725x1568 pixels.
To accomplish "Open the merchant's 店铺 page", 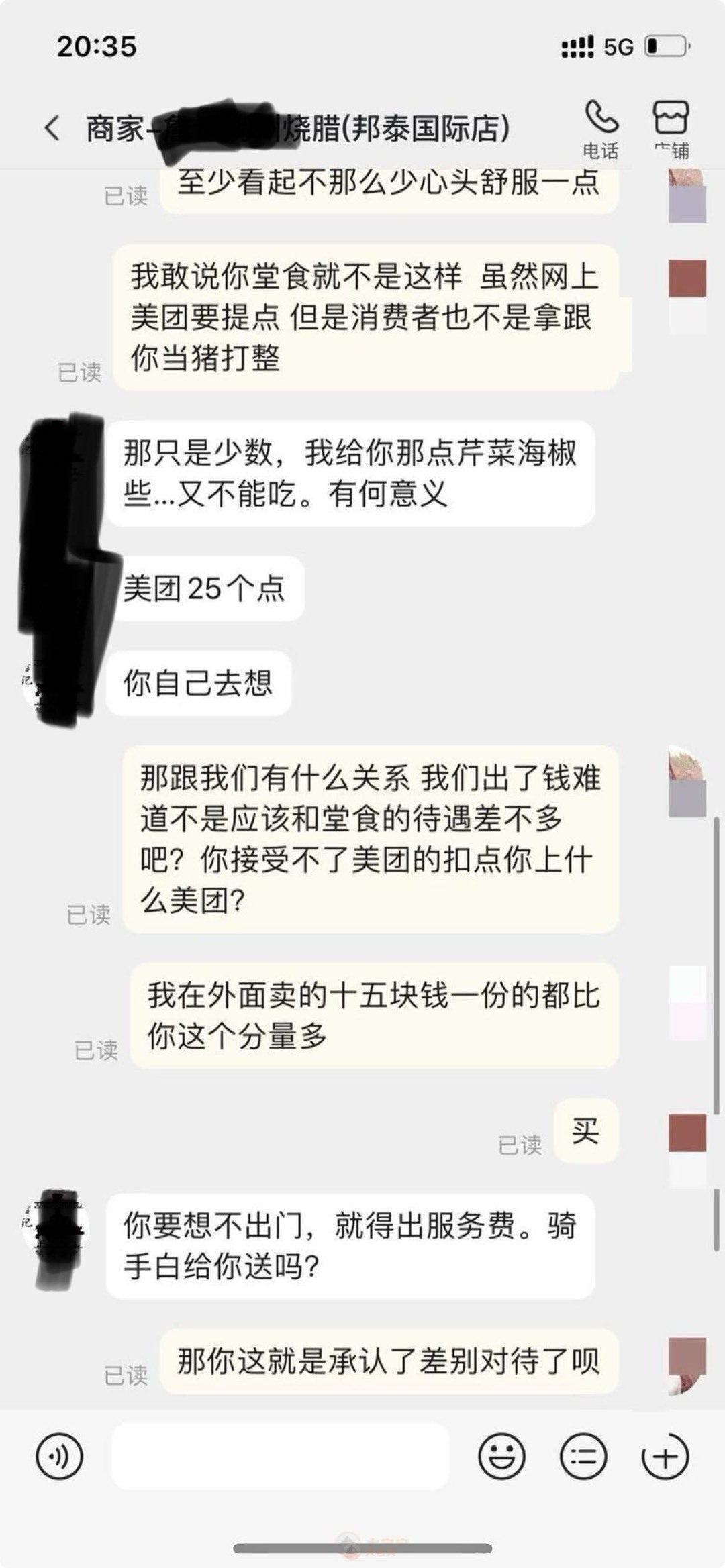I will click(x=671, y=129).
